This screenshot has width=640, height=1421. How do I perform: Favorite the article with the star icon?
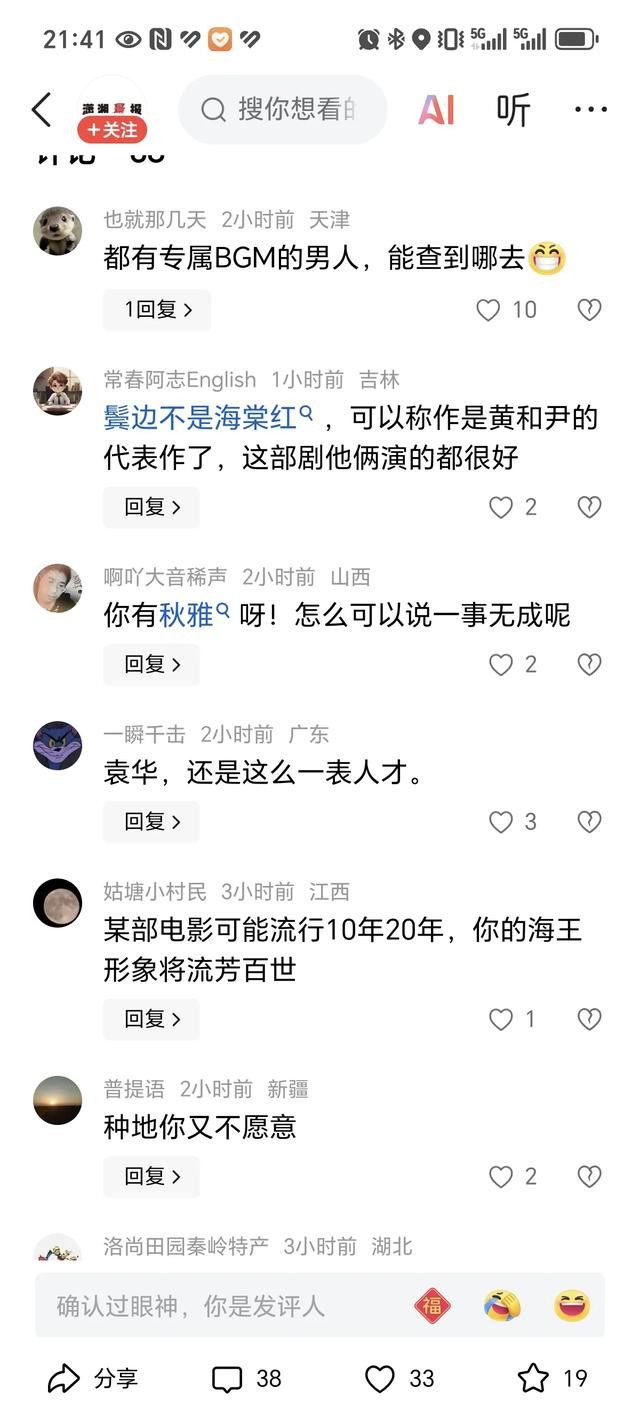[x=553, y=1379]
